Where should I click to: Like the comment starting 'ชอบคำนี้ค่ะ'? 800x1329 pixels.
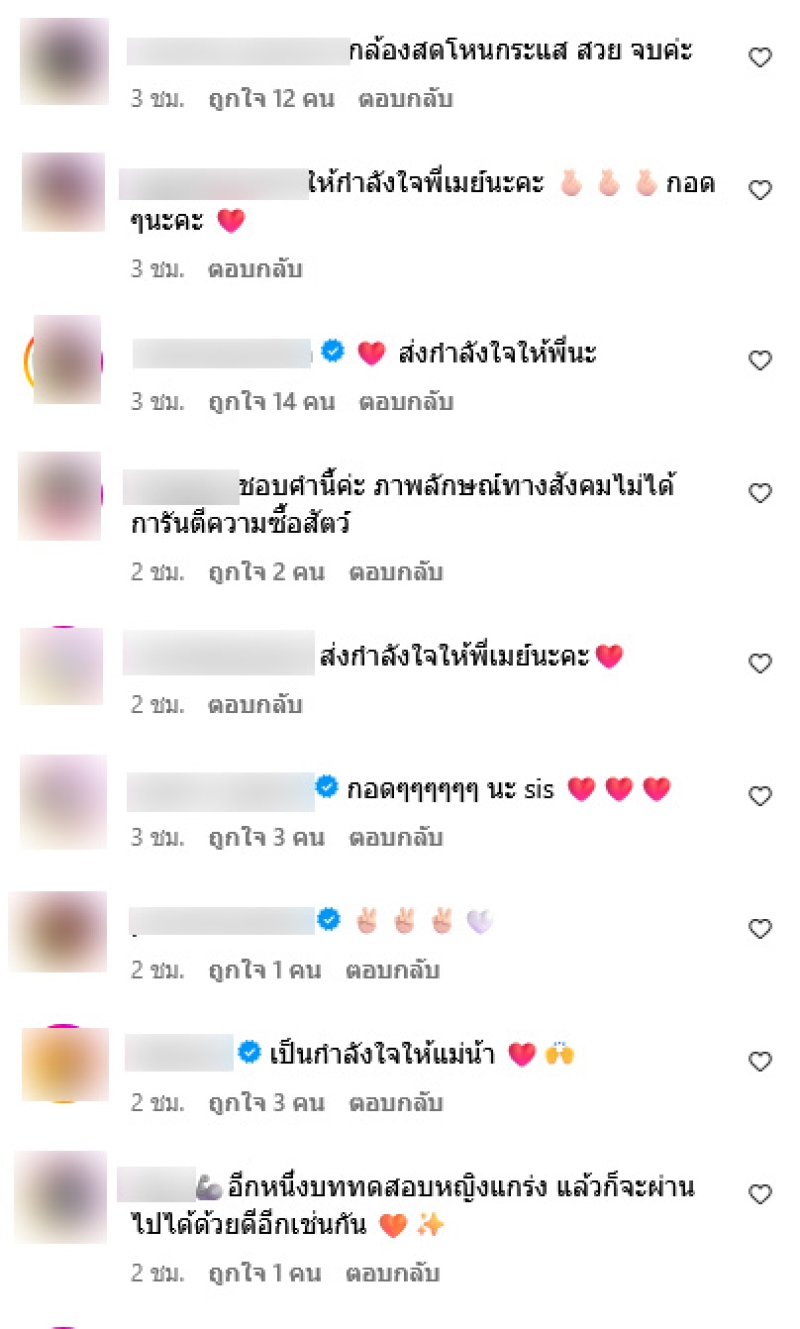(760, 493)
